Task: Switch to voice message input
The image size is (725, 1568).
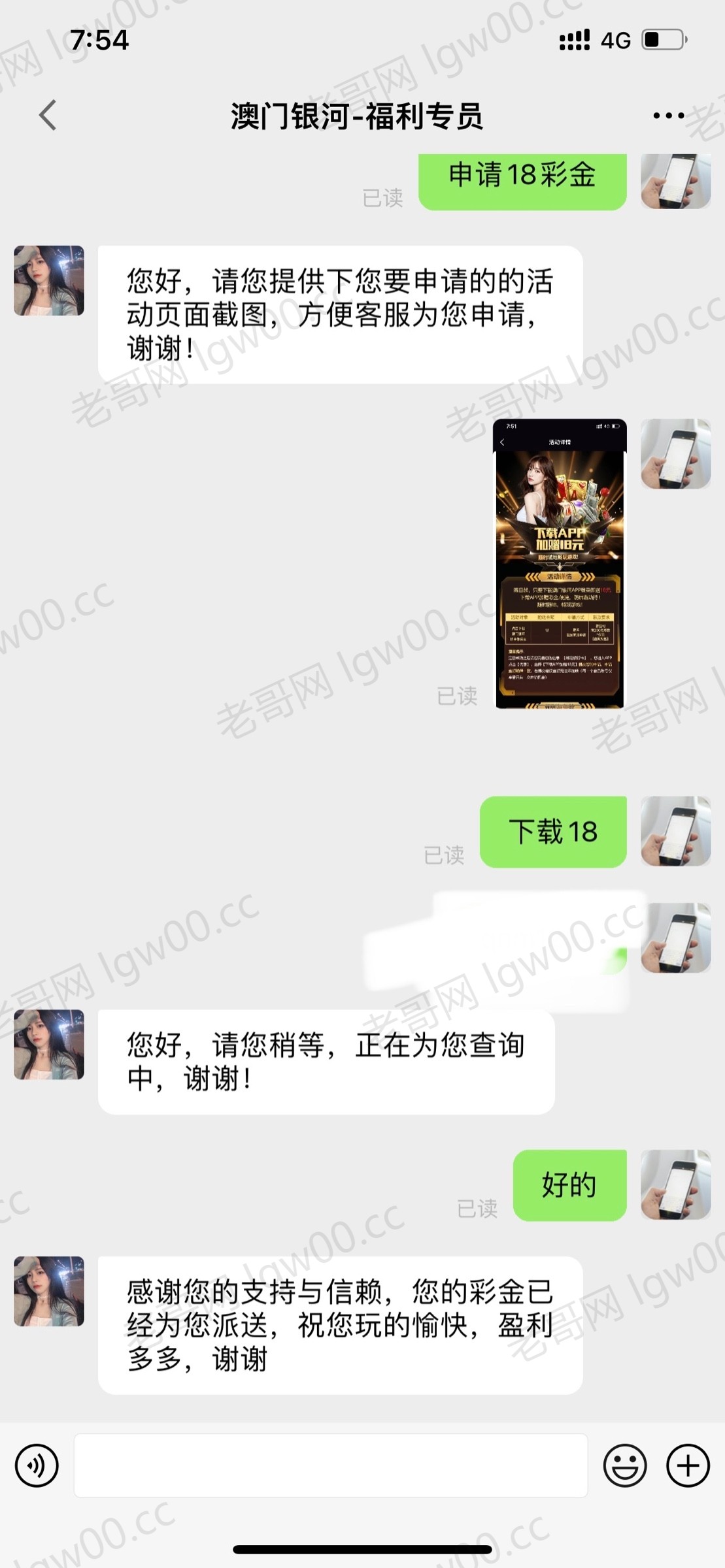Action: click(37, 1465)
